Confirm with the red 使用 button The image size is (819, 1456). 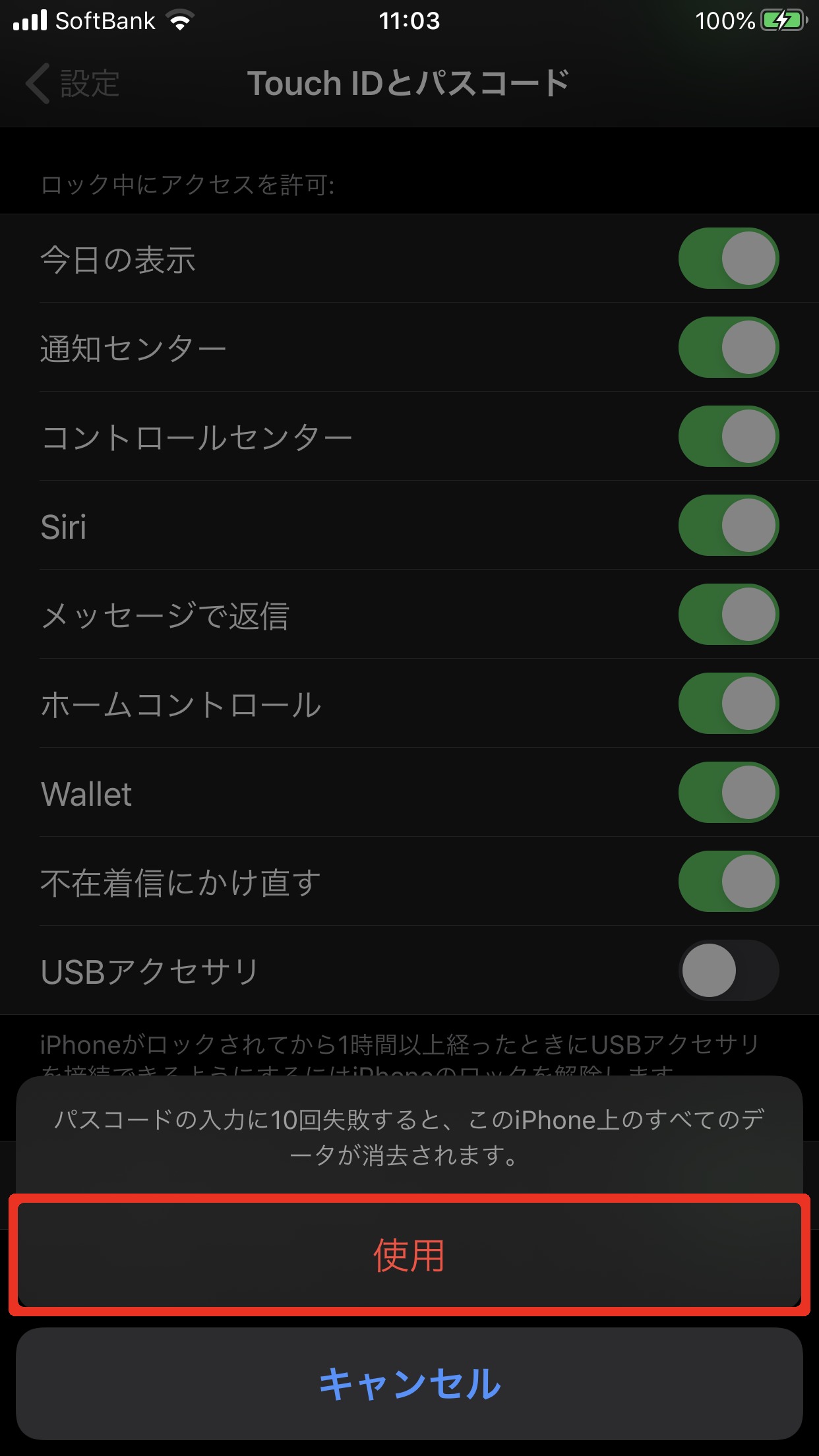[409, 1254]
